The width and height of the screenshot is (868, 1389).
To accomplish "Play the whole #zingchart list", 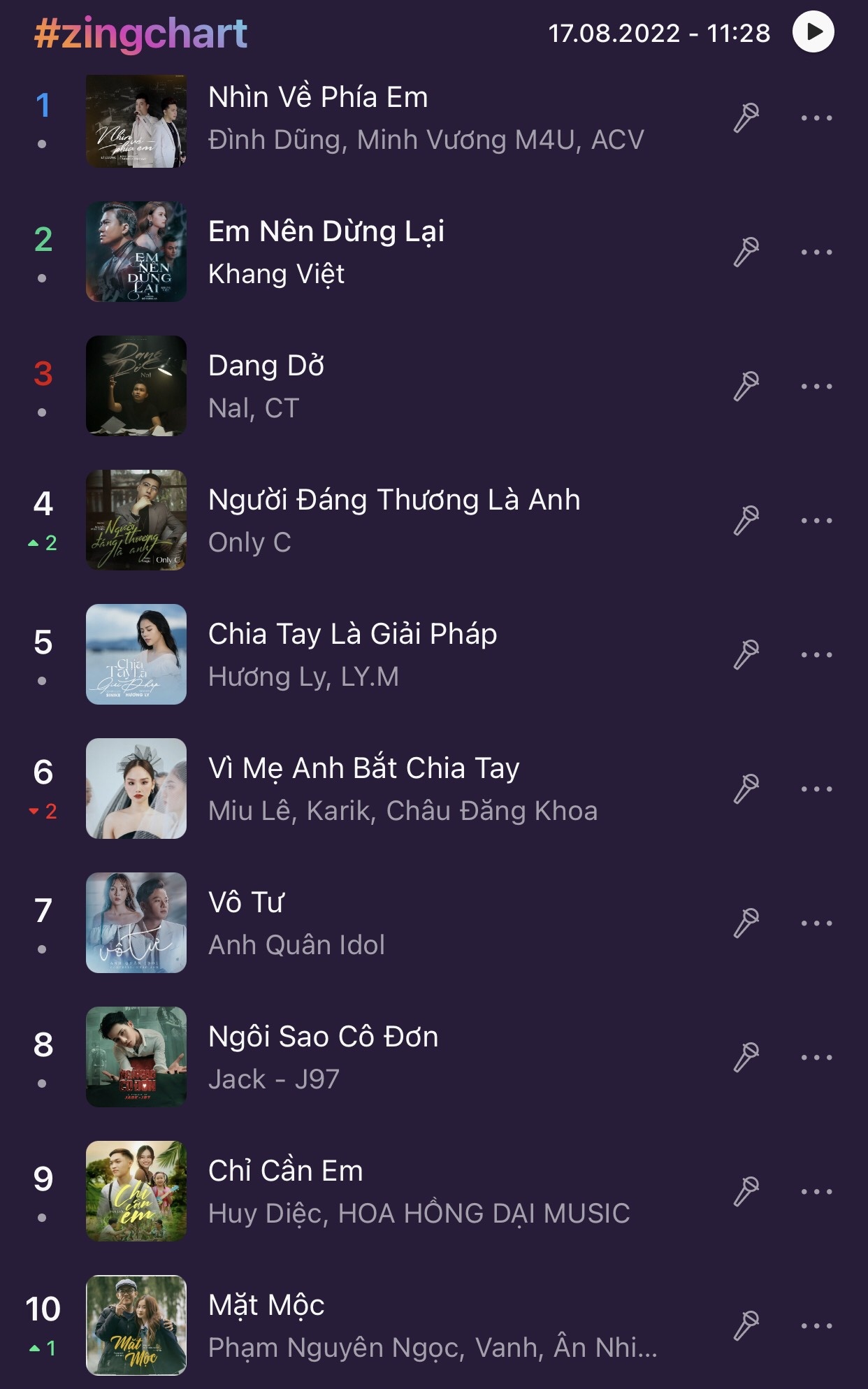I will pyautogui.click(x=813, y=32).
